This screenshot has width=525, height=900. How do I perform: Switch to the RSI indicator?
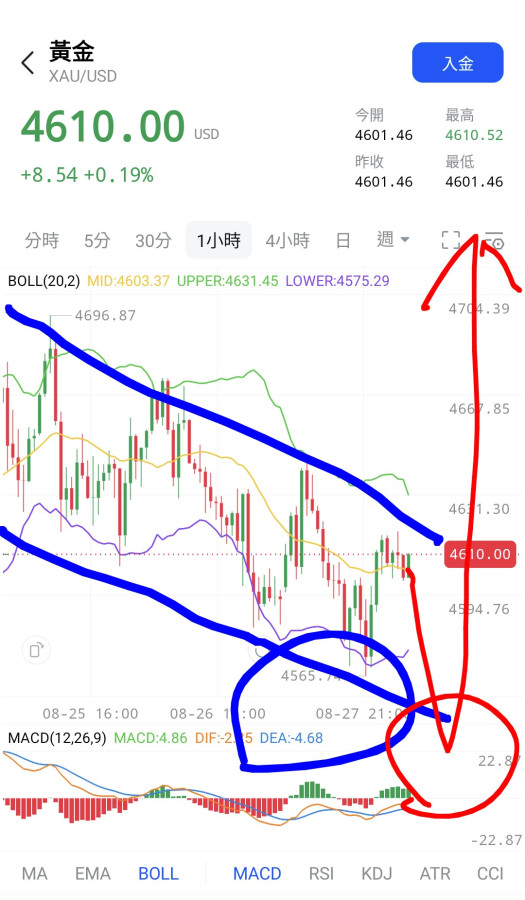321,874
